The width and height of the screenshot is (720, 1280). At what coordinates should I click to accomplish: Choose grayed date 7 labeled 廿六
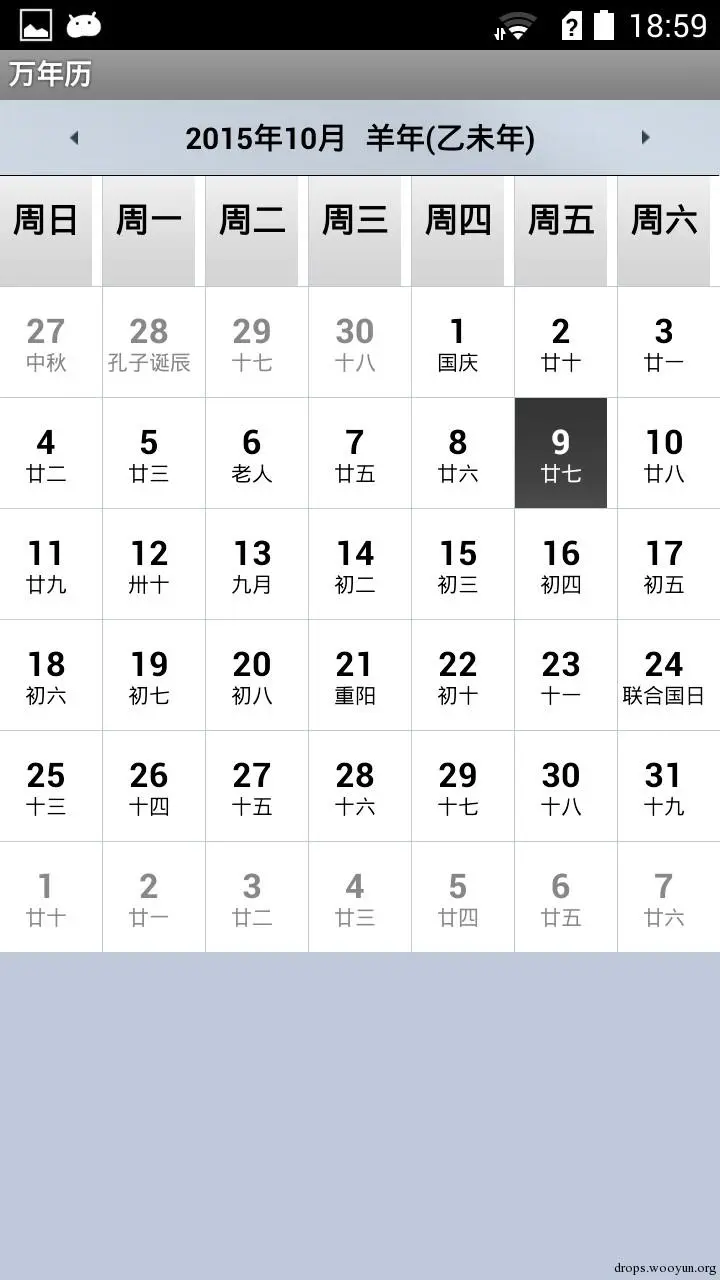tap(664, 898)
